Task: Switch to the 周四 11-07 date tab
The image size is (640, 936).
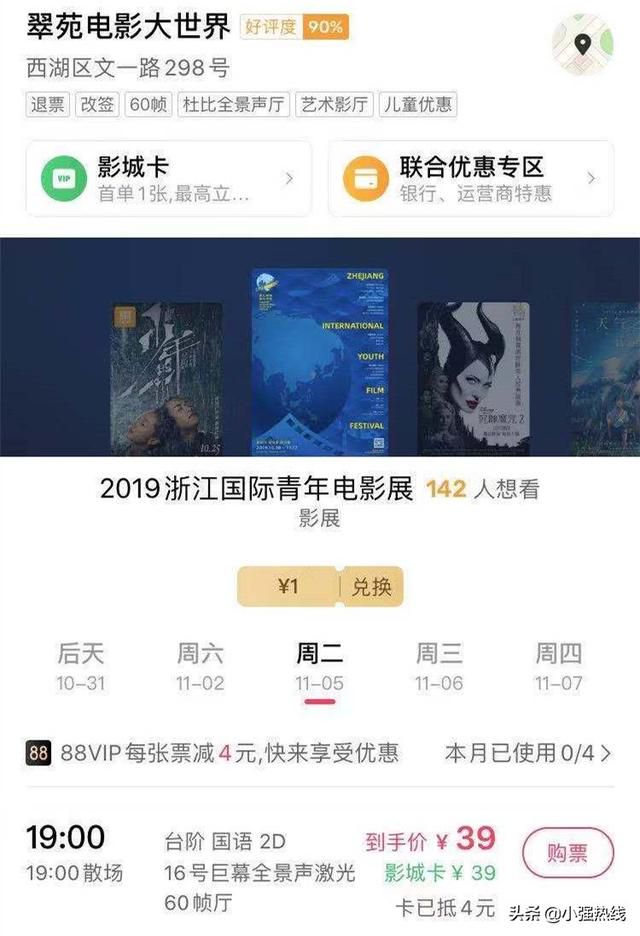Action: pyautogui.click(x=558, y=667)
